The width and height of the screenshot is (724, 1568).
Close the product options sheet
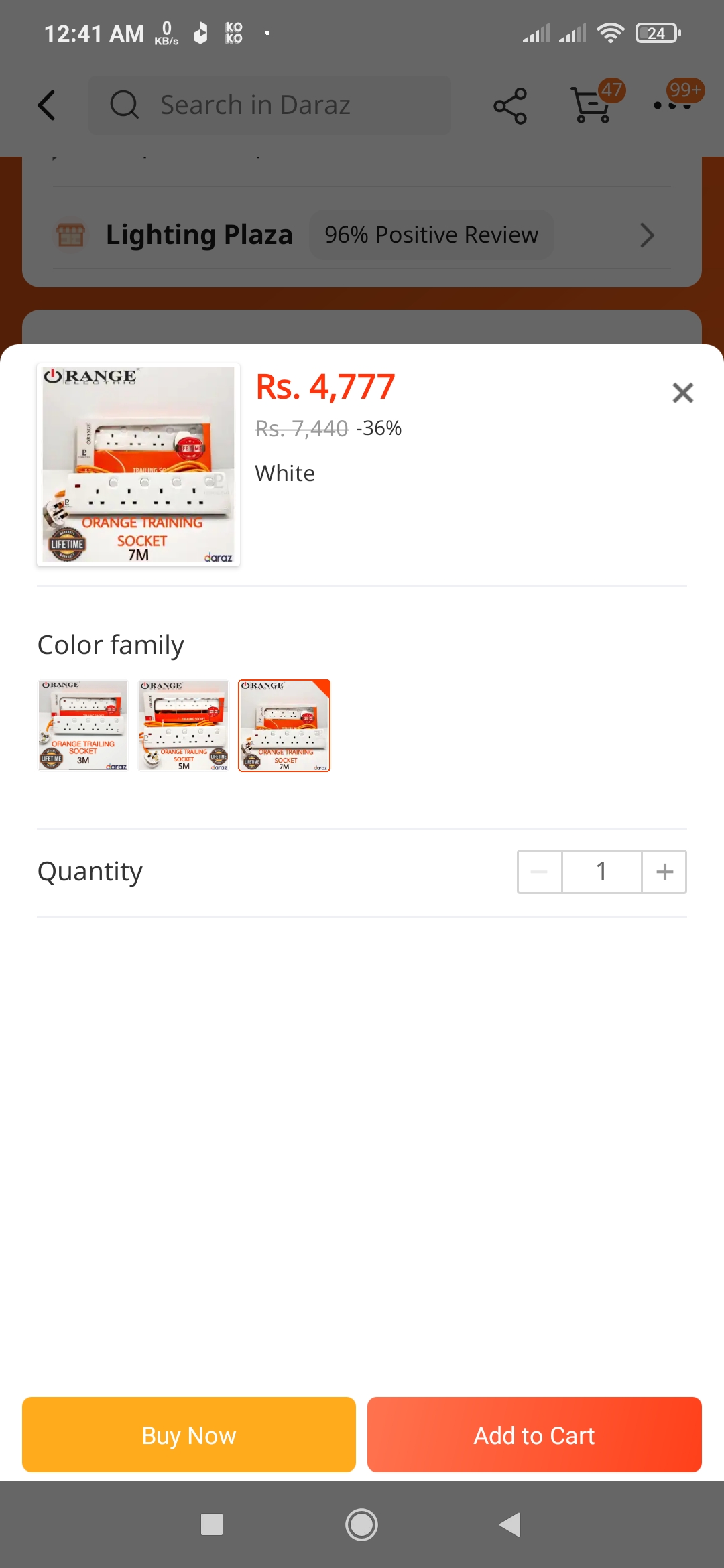click(x=682, y=393)
